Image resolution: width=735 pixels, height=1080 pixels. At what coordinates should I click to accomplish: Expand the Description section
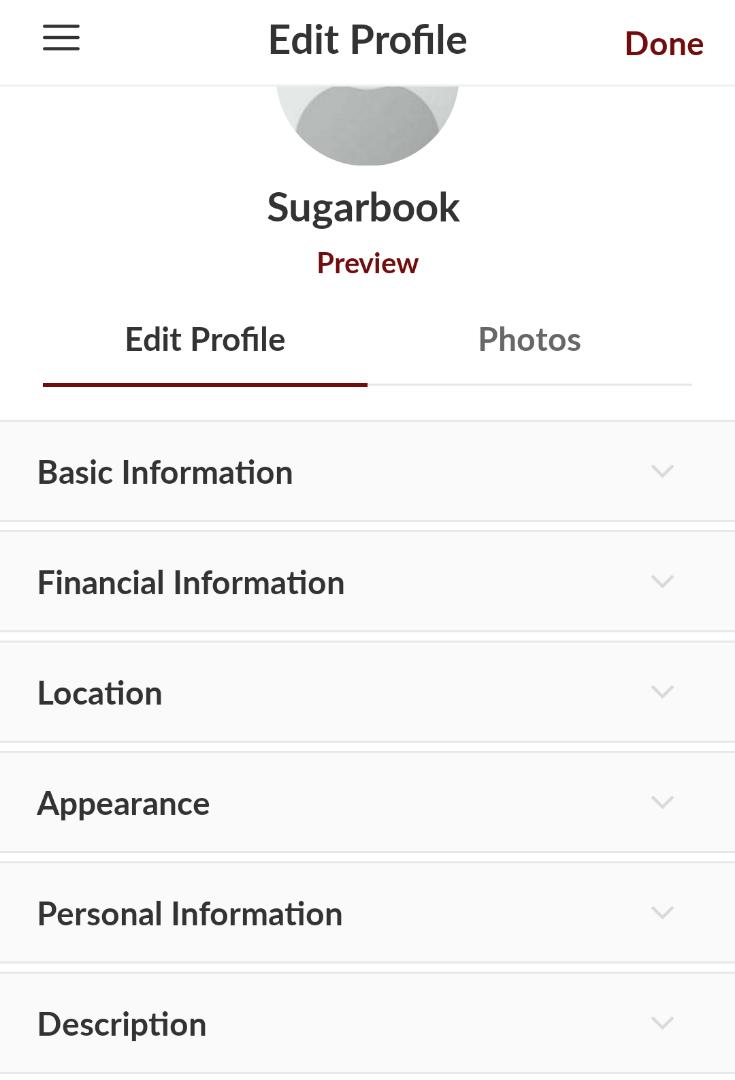367,1023
